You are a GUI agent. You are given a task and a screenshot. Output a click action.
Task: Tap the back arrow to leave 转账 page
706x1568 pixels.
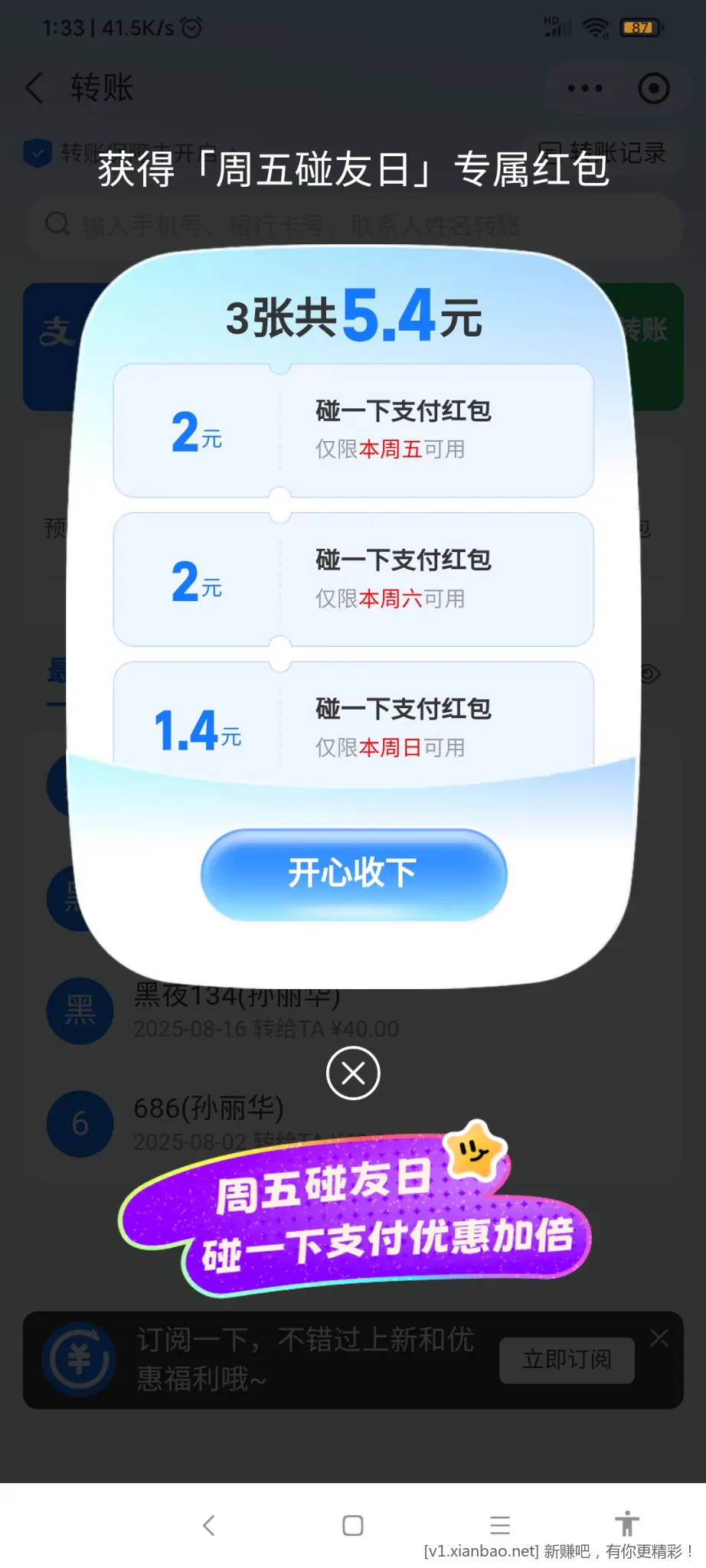pos(34,88)
